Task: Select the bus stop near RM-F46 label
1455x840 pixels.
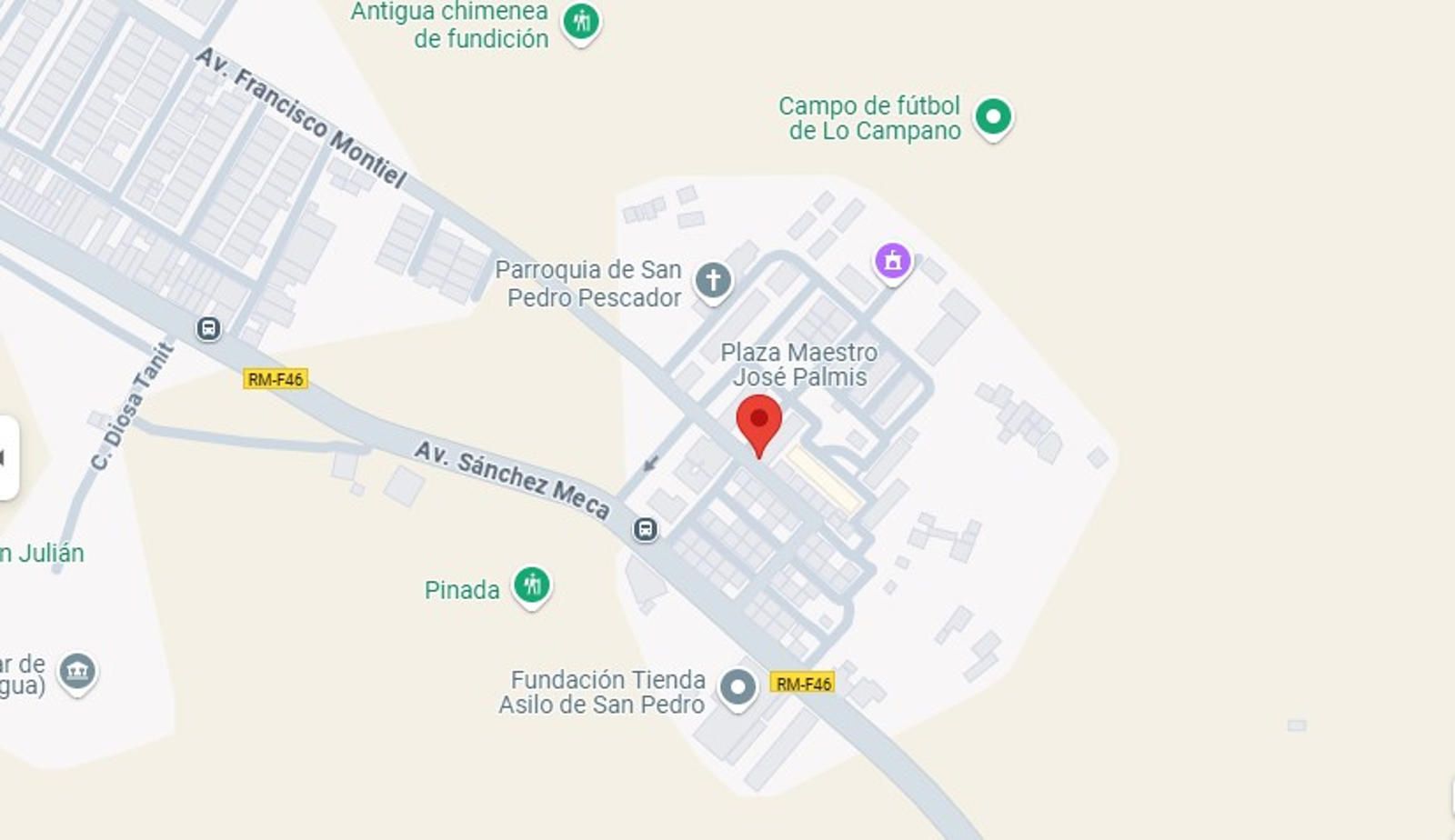Action: [x=208, y=328]
